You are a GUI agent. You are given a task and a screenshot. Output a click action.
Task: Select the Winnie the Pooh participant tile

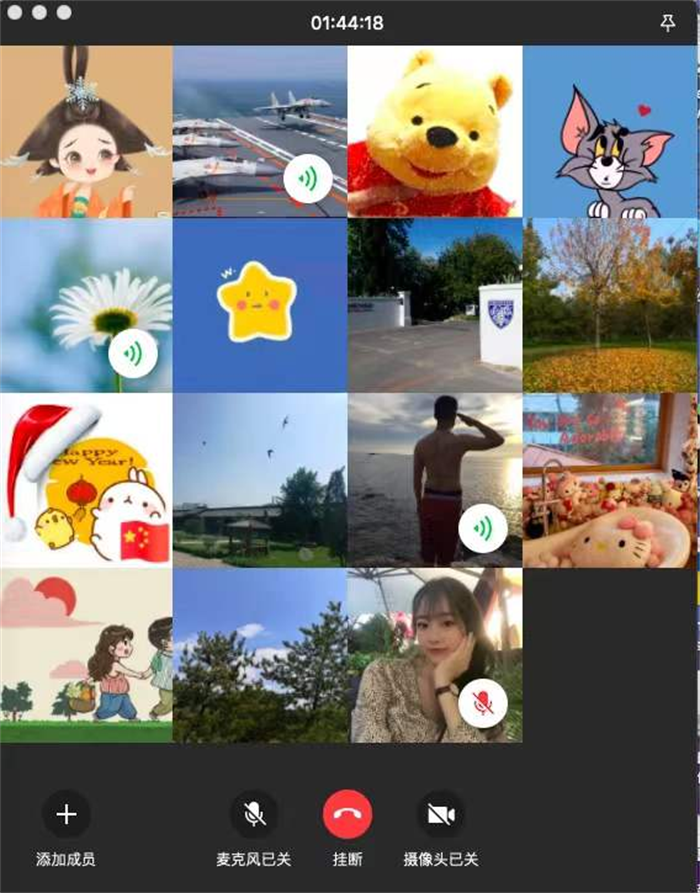click(x=434, y=131)
